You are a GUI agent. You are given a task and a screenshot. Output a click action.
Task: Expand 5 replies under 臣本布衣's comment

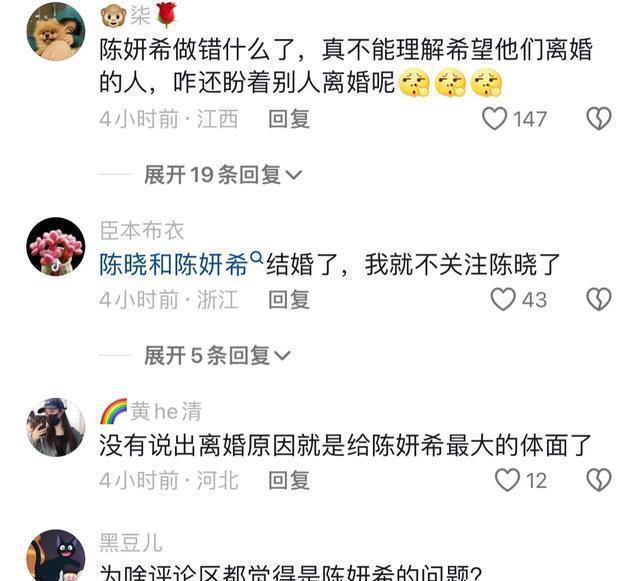[x=217, y=355]
